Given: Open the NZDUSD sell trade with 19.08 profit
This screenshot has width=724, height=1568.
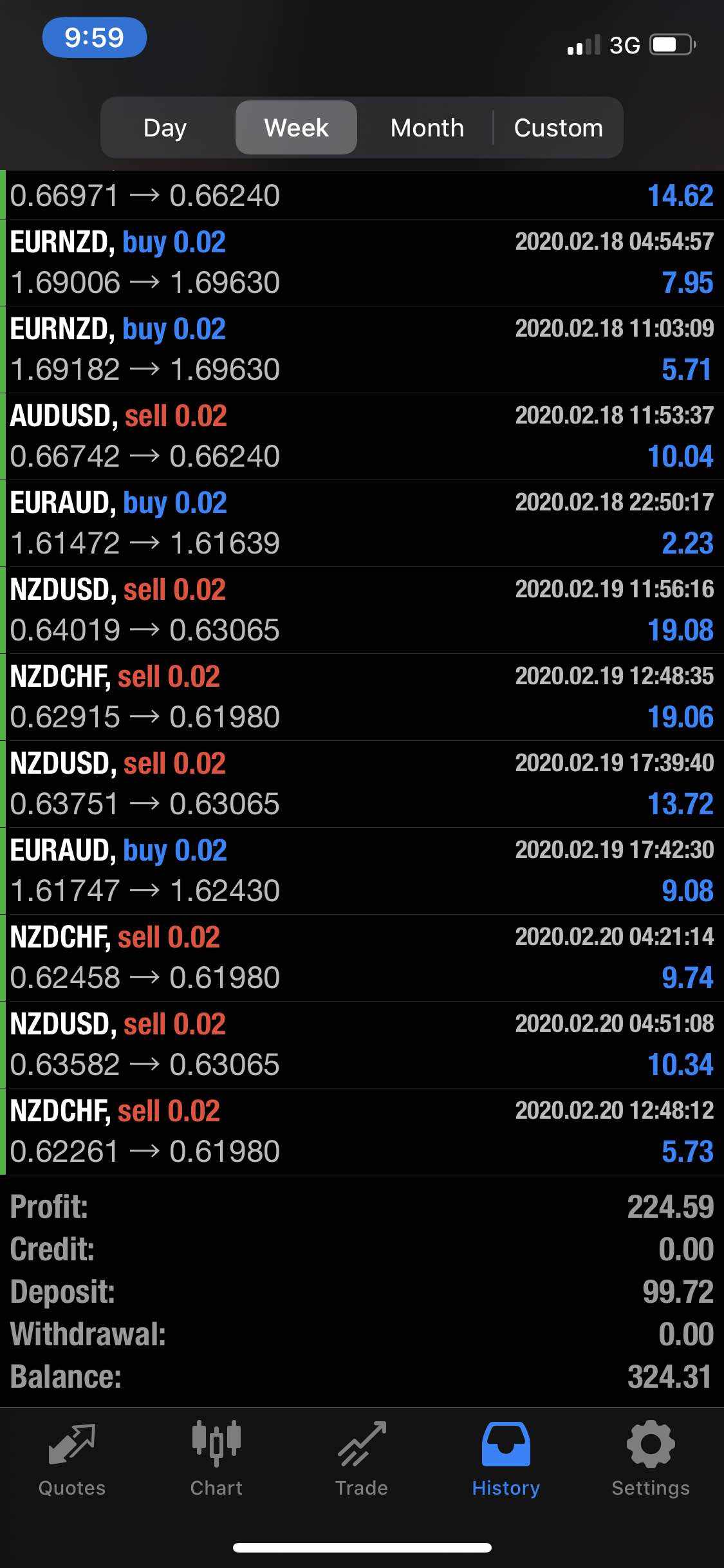Looking at the screenshot, I should click(x=362, y=610).
